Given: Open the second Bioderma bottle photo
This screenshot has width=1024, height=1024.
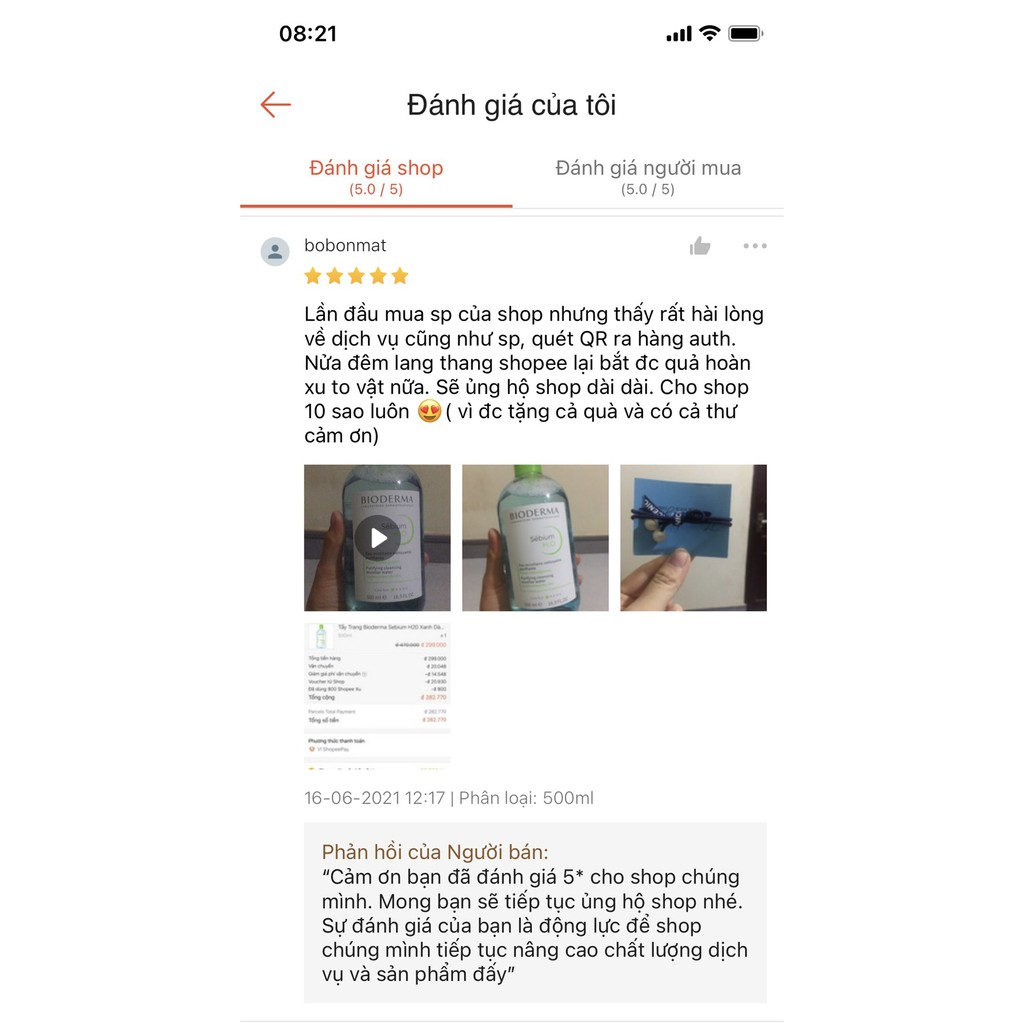Looking at the screenshot, I should [535, 538].
